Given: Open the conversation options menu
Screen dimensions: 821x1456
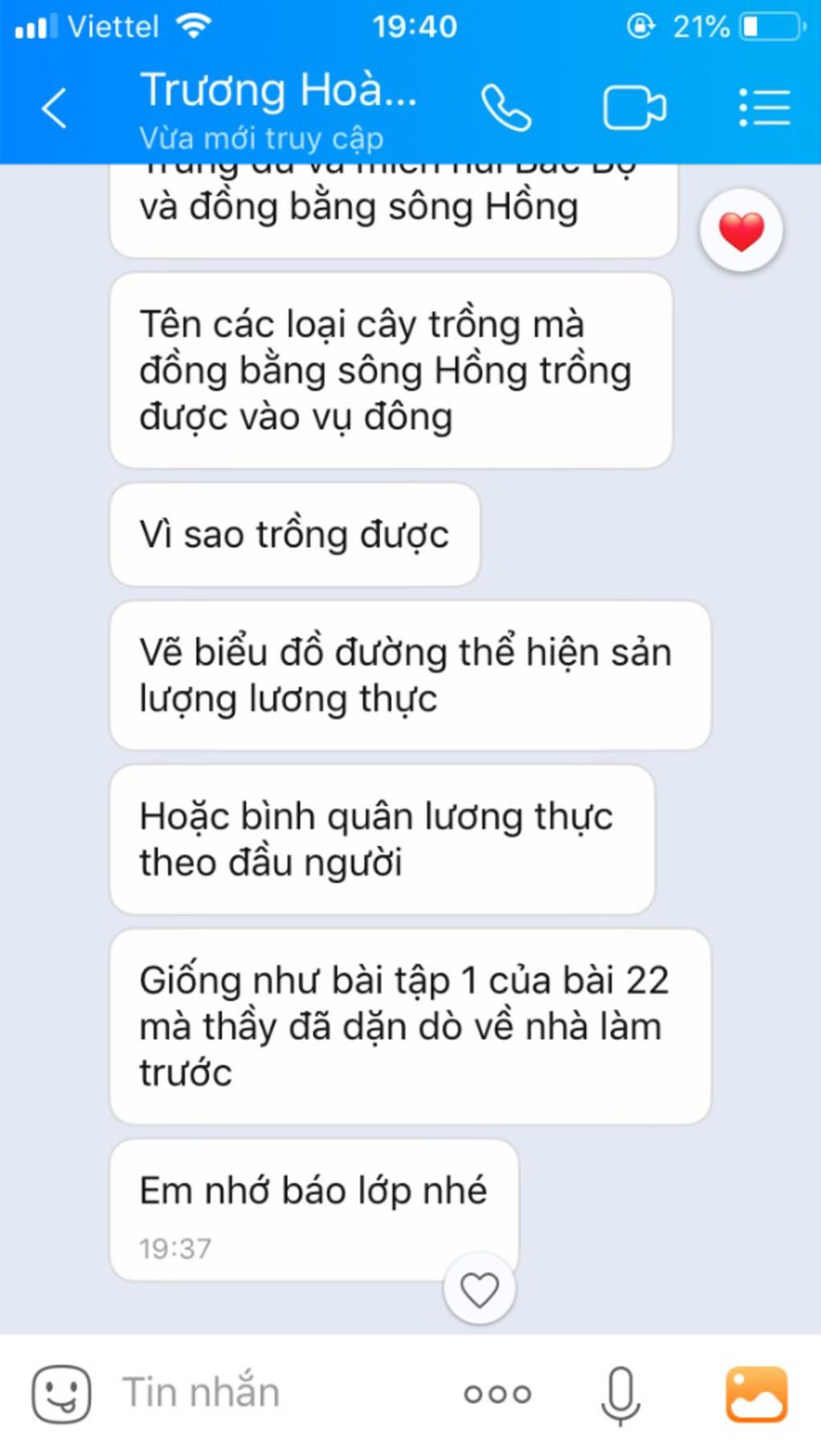Looking at the screenshot, I should 764,108.
